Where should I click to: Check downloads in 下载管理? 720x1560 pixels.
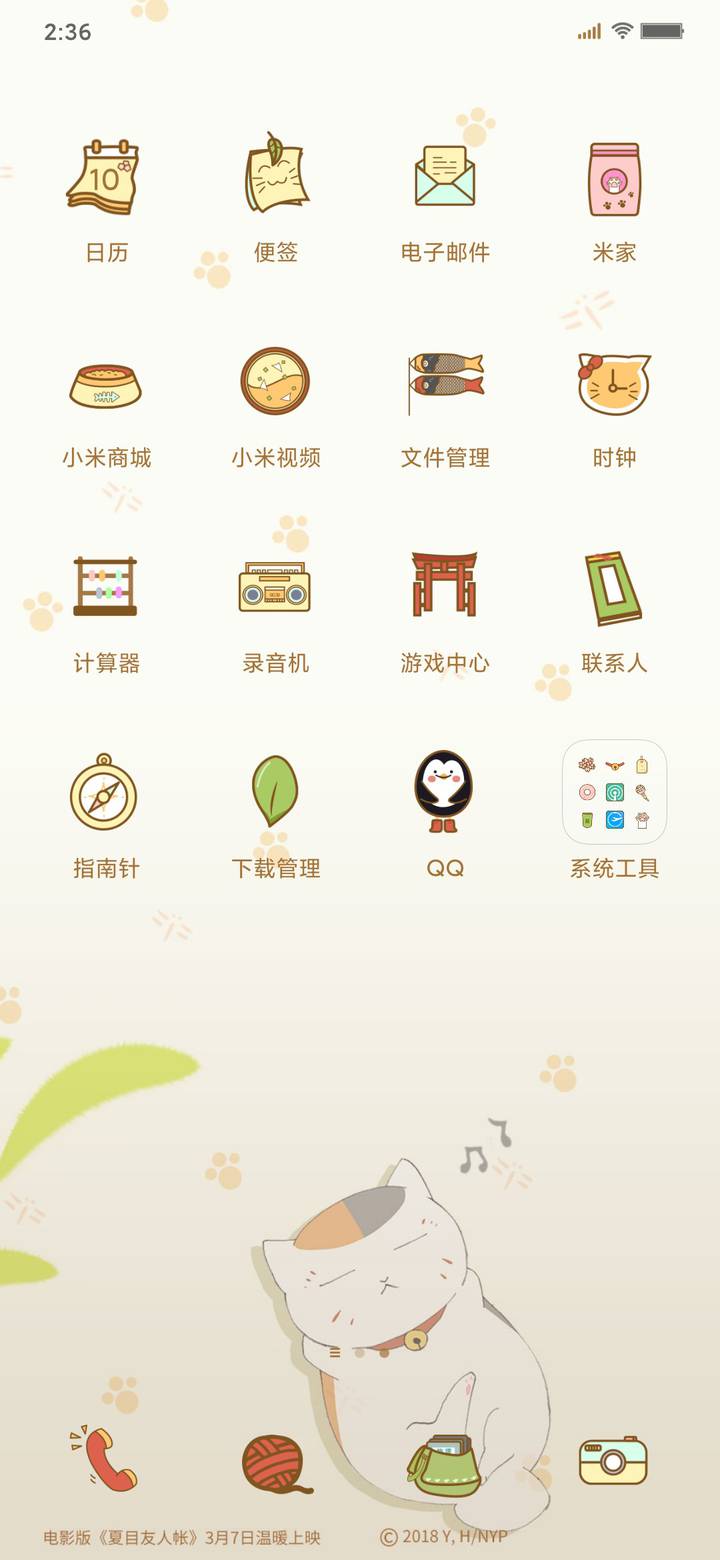275,795
